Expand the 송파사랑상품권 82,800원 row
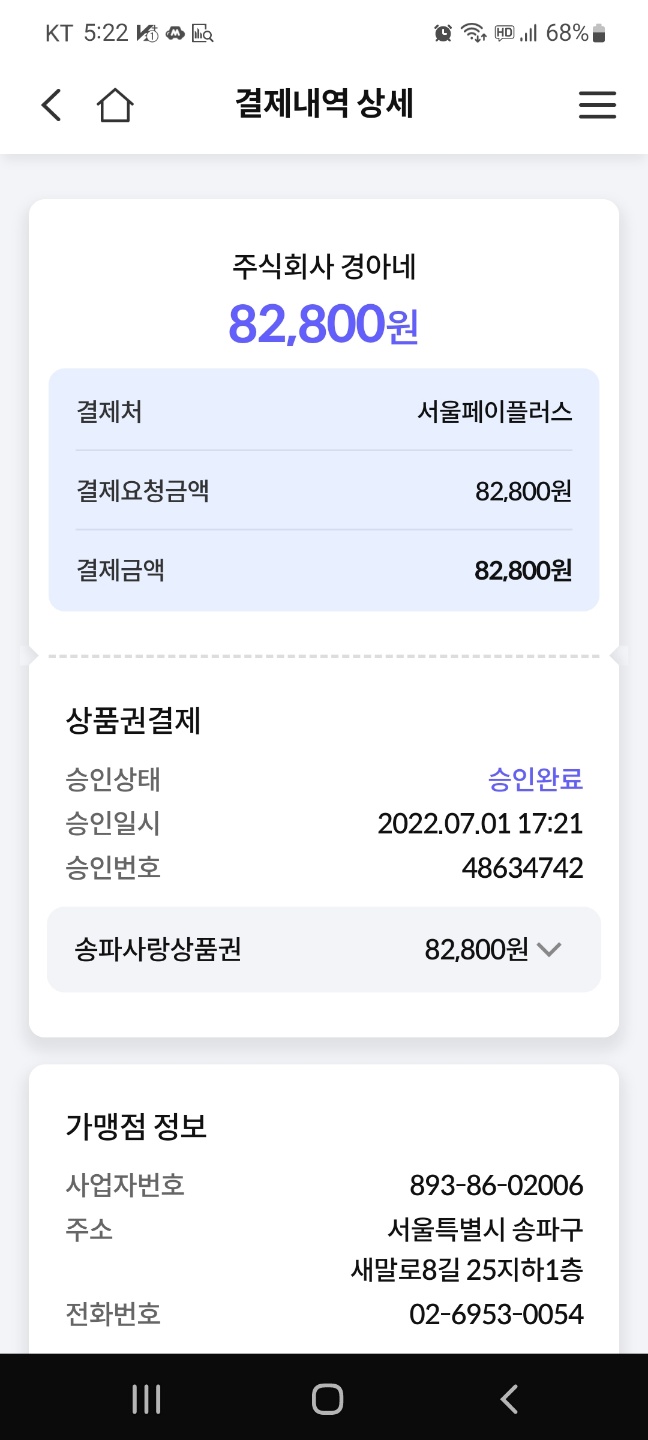The image size is (648, 1440). tap(324, 949)
